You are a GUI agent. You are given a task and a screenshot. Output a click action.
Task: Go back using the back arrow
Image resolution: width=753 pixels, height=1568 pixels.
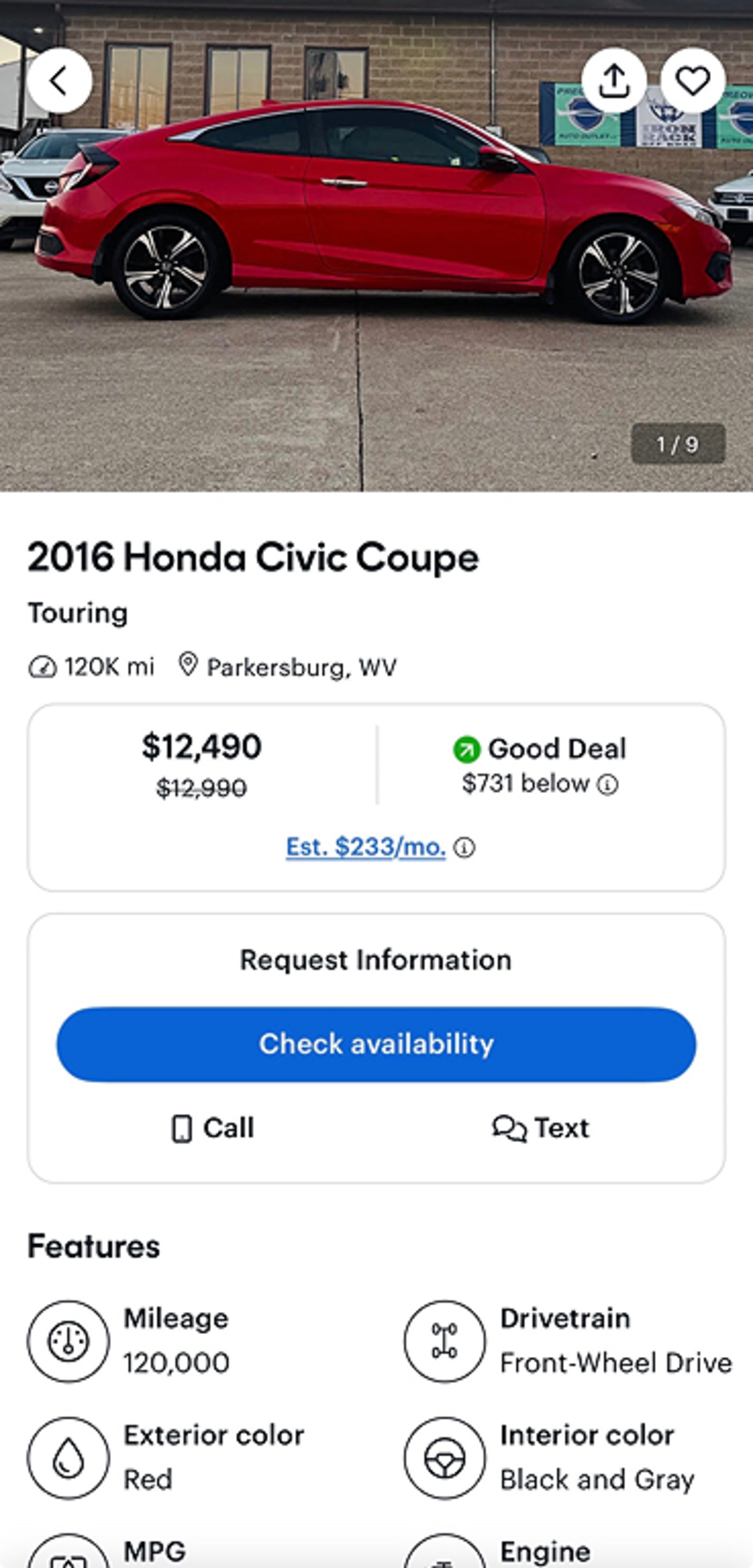coord(60,81)
